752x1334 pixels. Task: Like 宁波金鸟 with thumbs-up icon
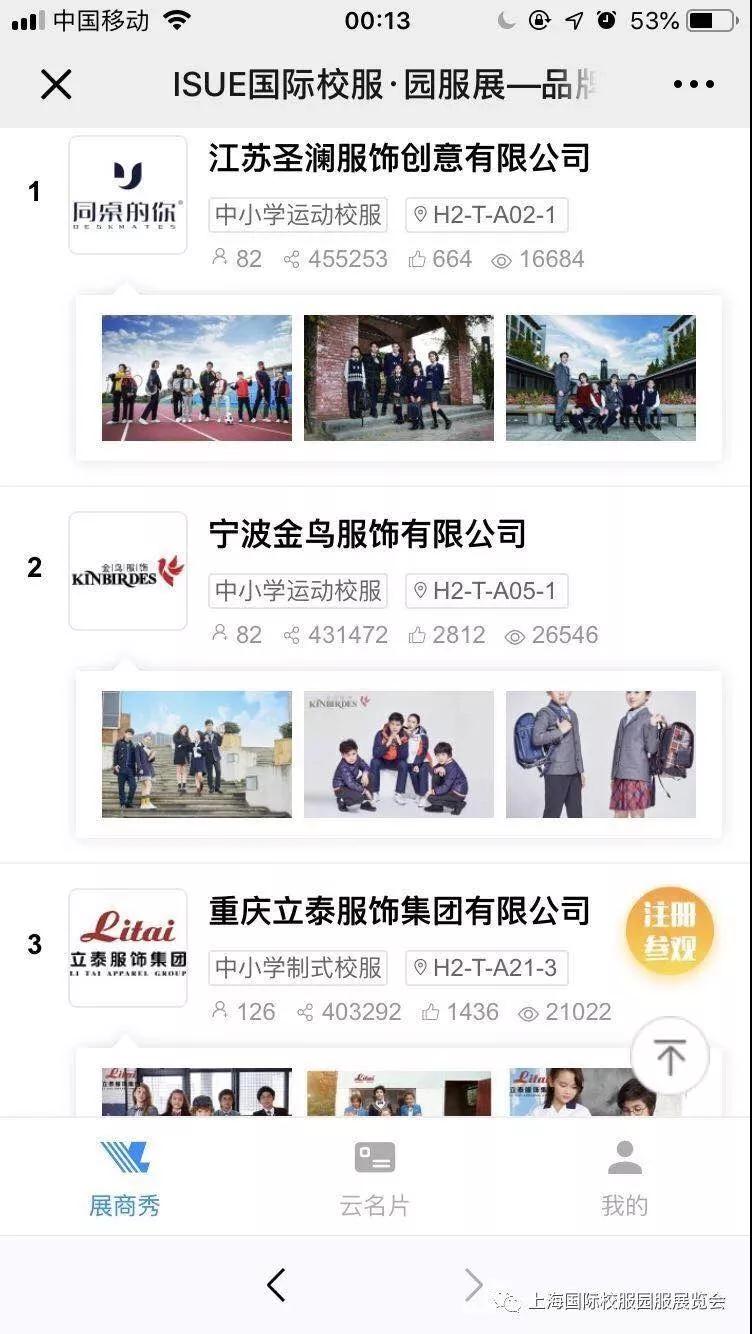[x=418, y=635]
